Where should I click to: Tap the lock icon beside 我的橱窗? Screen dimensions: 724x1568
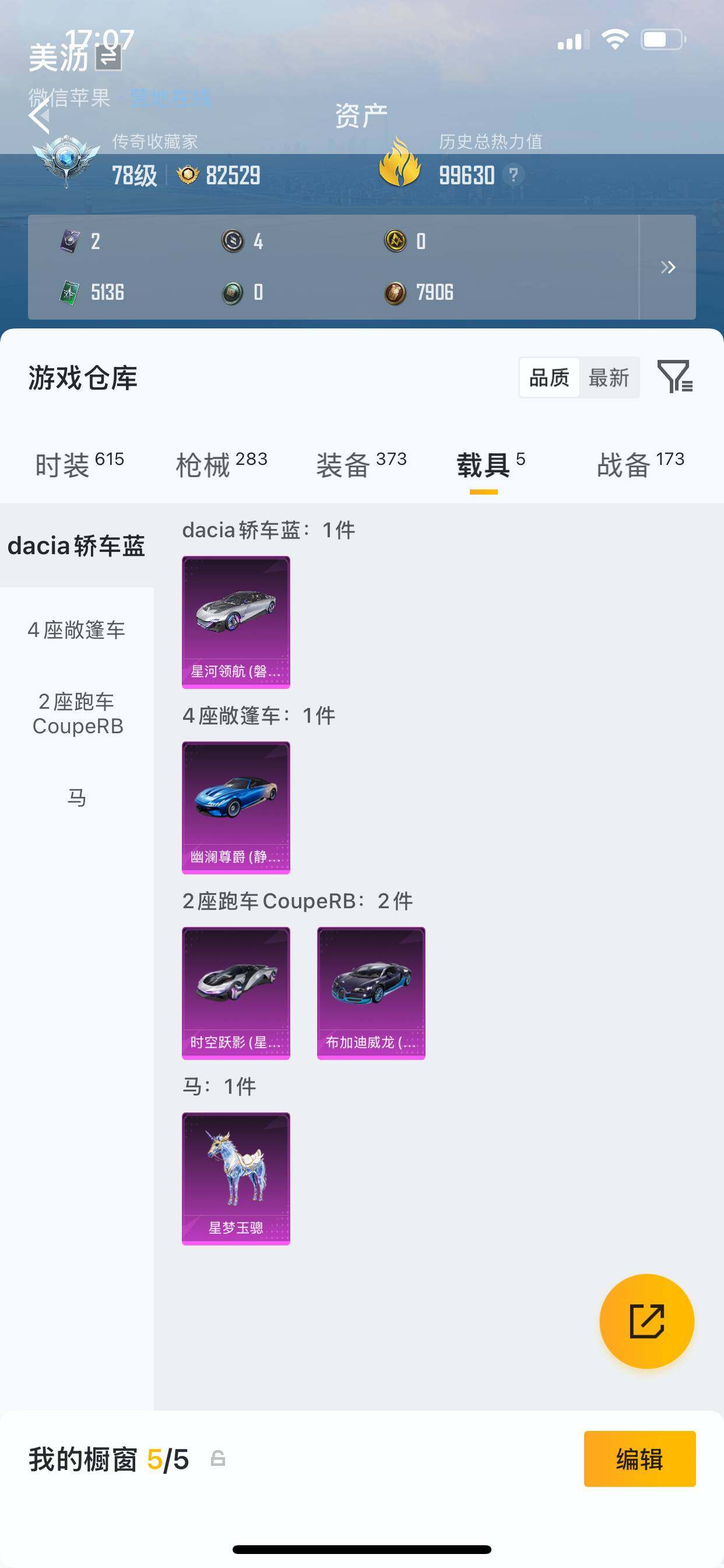click(217, 1458)
